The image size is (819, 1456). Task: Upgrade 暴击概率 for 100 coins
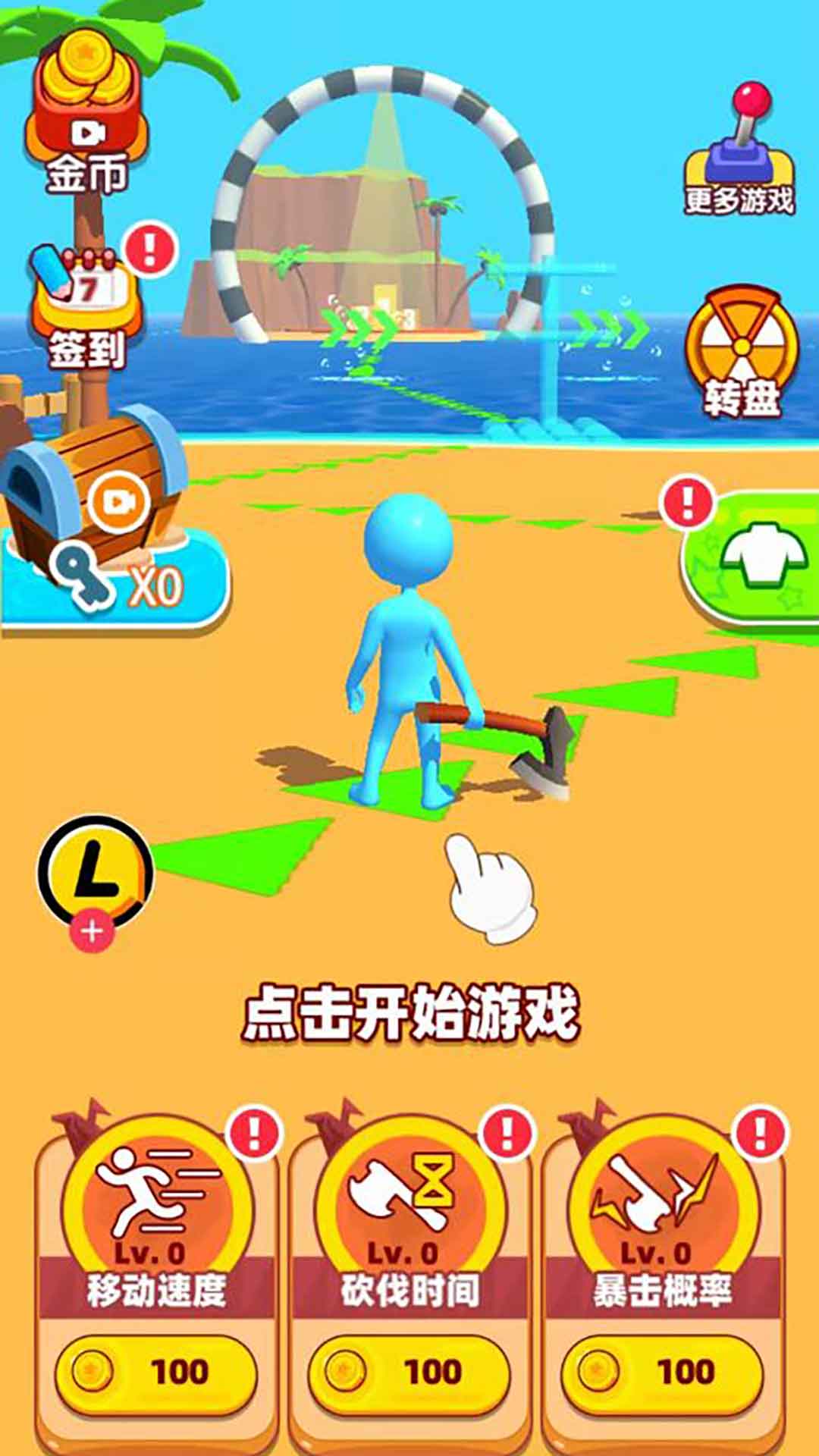(x=662, y=1371)
